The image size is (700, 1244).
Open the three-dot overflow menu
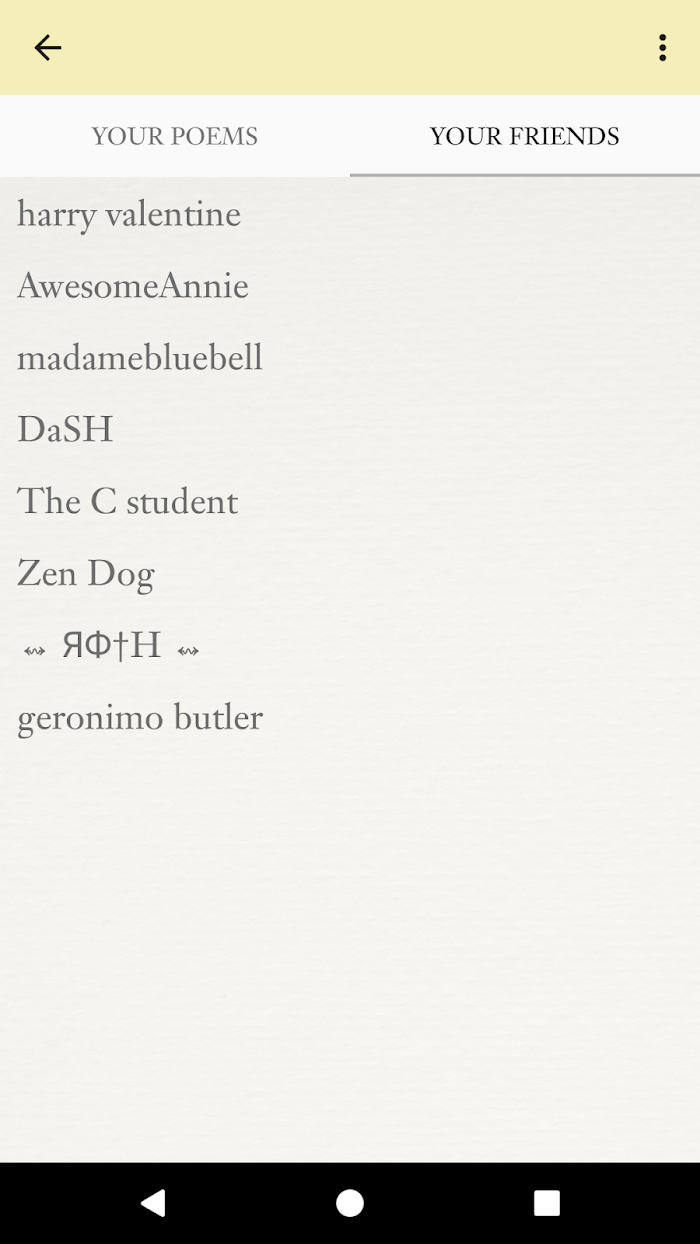[662, 47]
